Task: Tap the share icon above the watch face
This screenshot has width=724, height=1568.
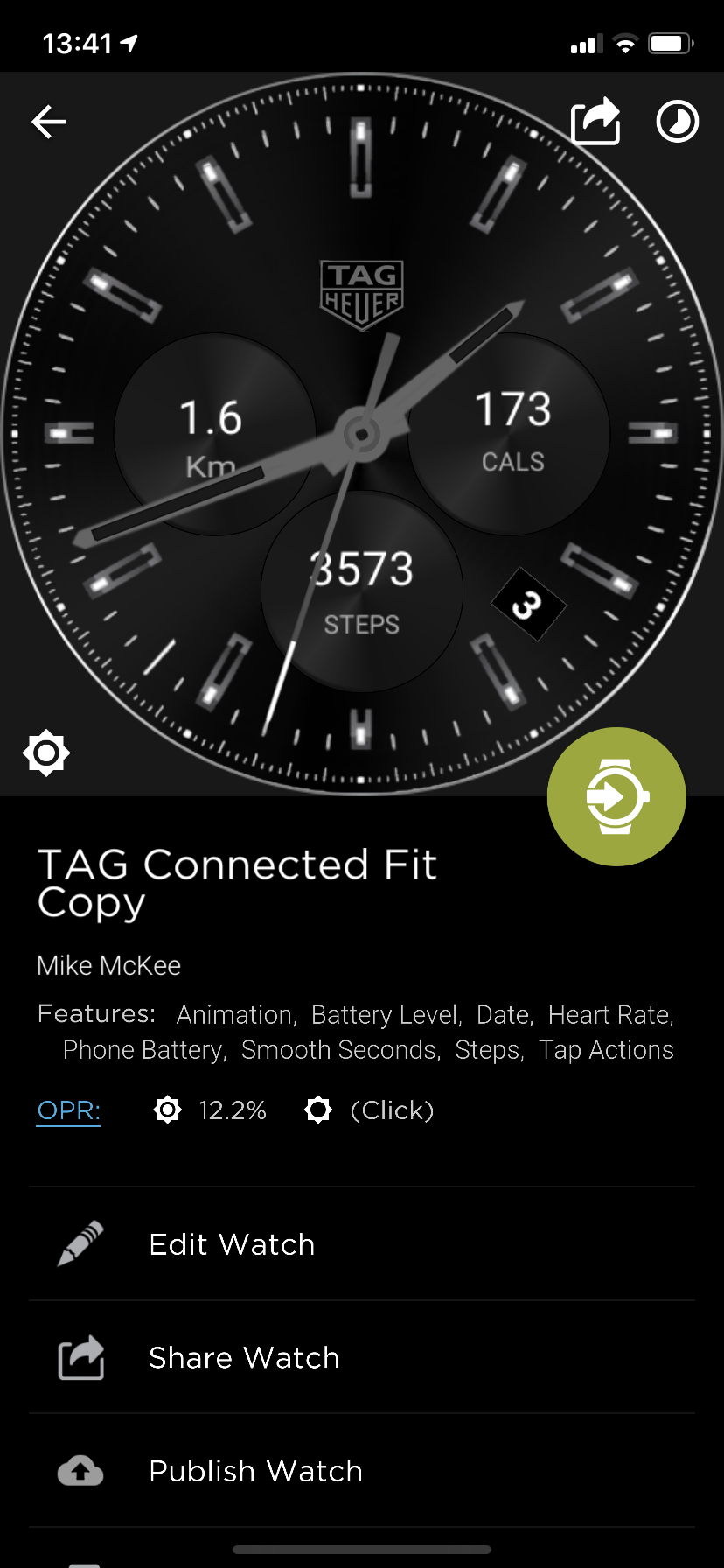Action: 596,121
